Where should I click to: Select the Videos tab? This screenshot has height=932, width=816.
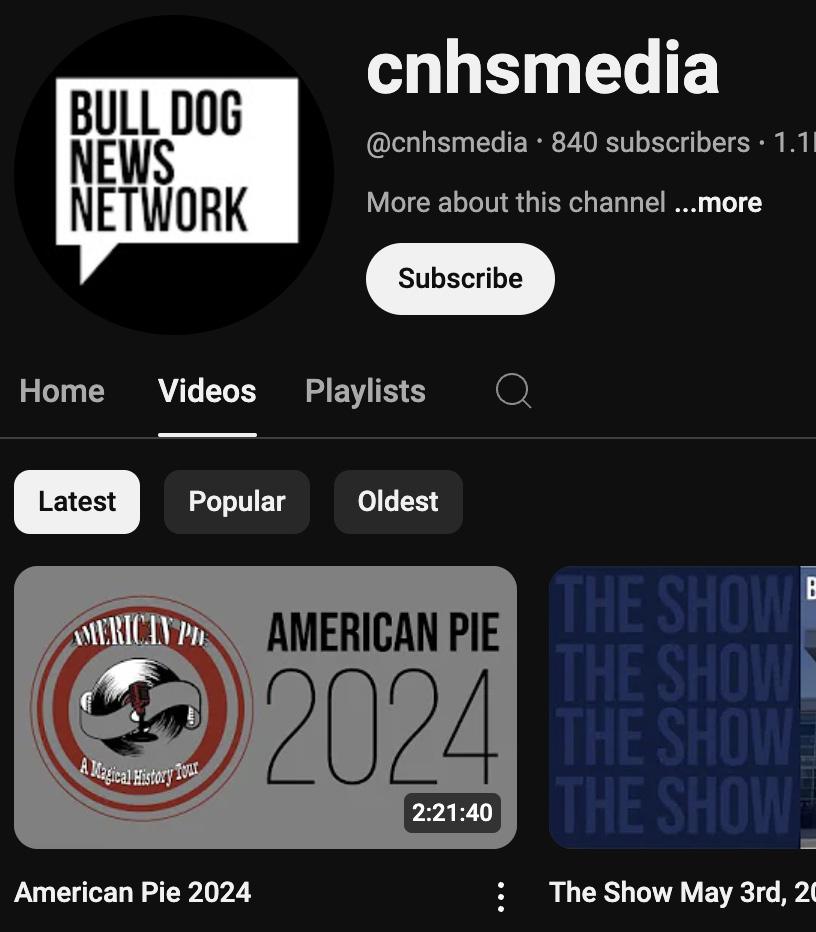tap(207, 391)
